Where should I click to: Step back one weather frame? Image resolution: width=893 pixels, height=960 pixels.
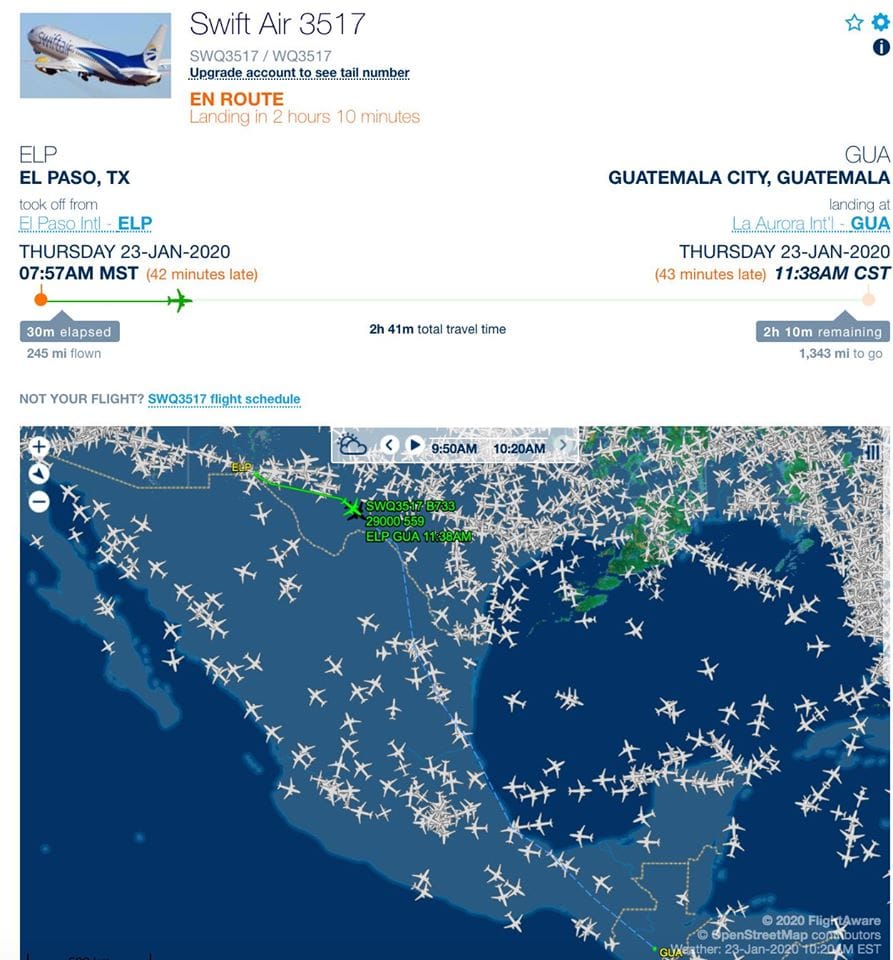(390, 445)
